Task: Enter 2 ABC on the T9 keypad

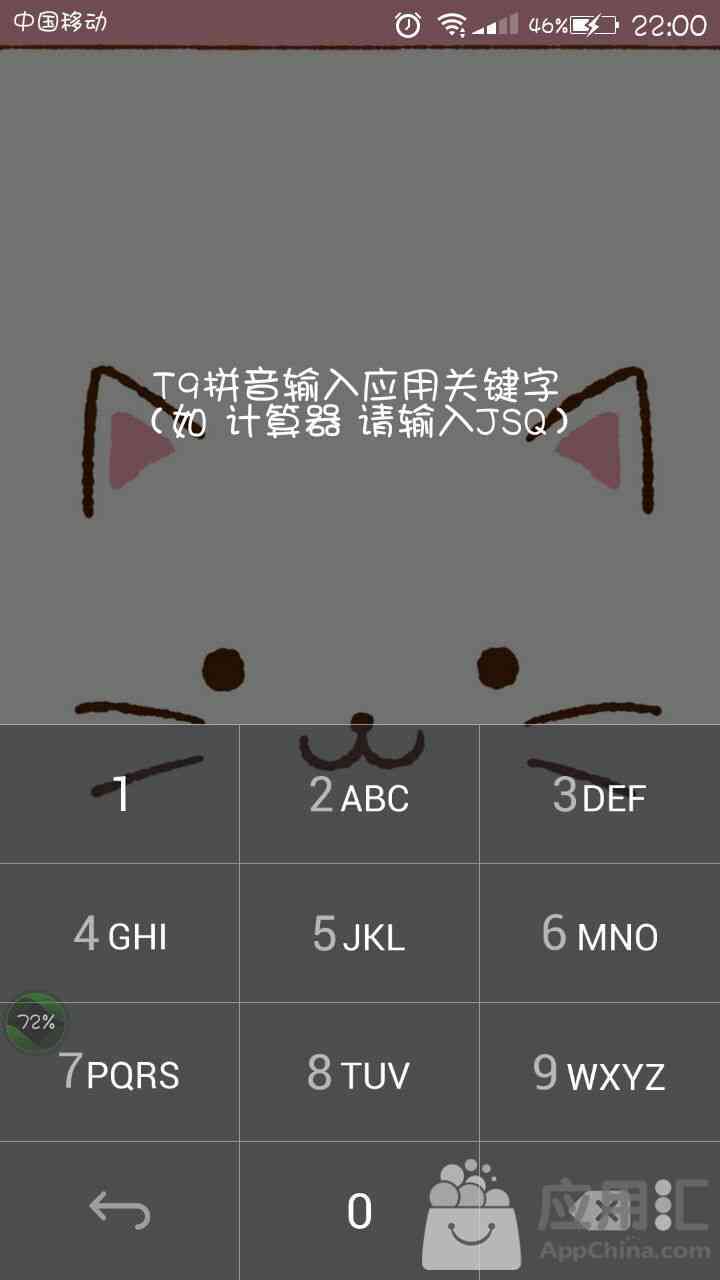Action: 360,795
